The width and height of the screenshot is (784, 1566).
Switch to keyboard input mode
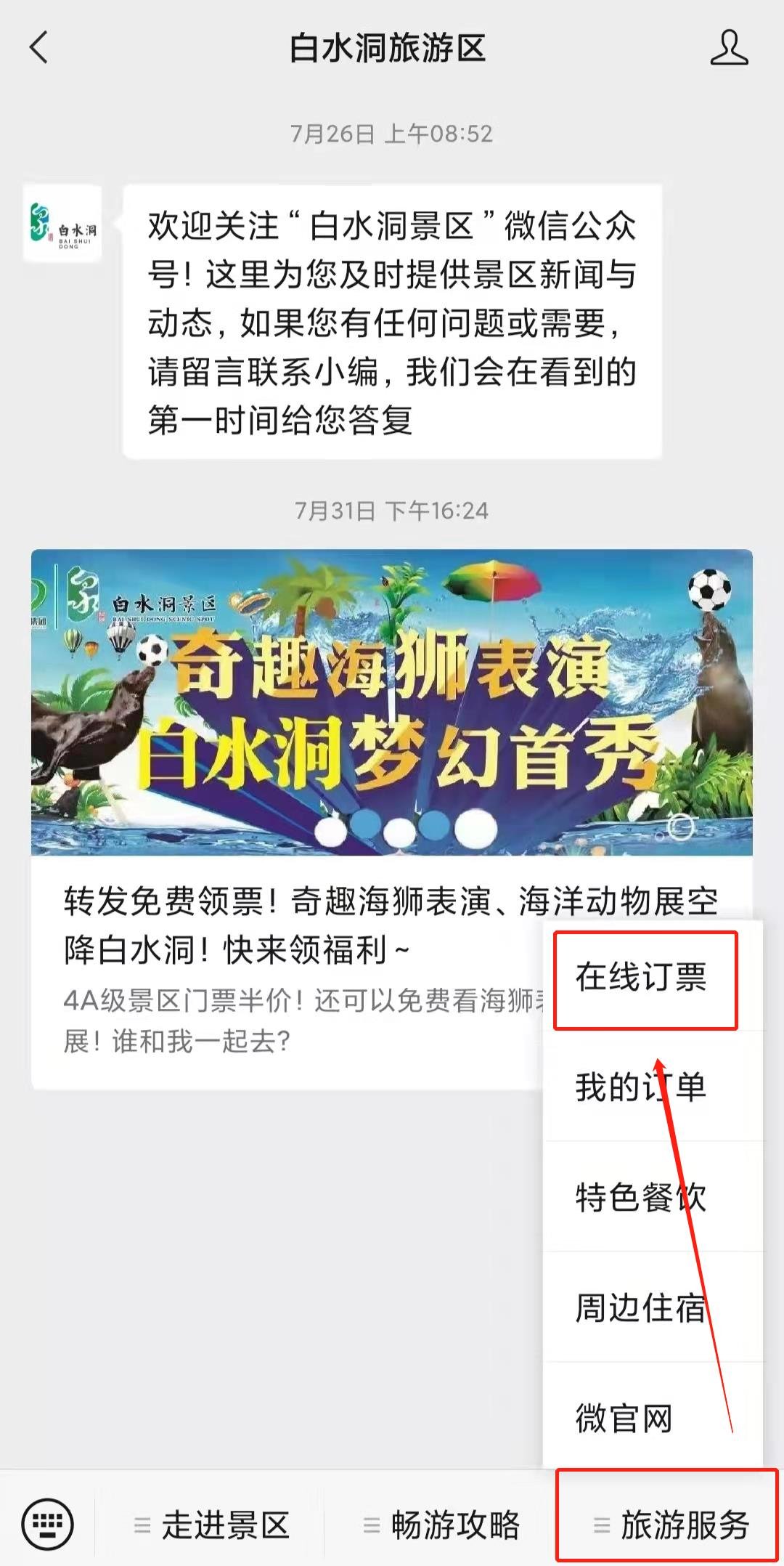pos(47,1524)
